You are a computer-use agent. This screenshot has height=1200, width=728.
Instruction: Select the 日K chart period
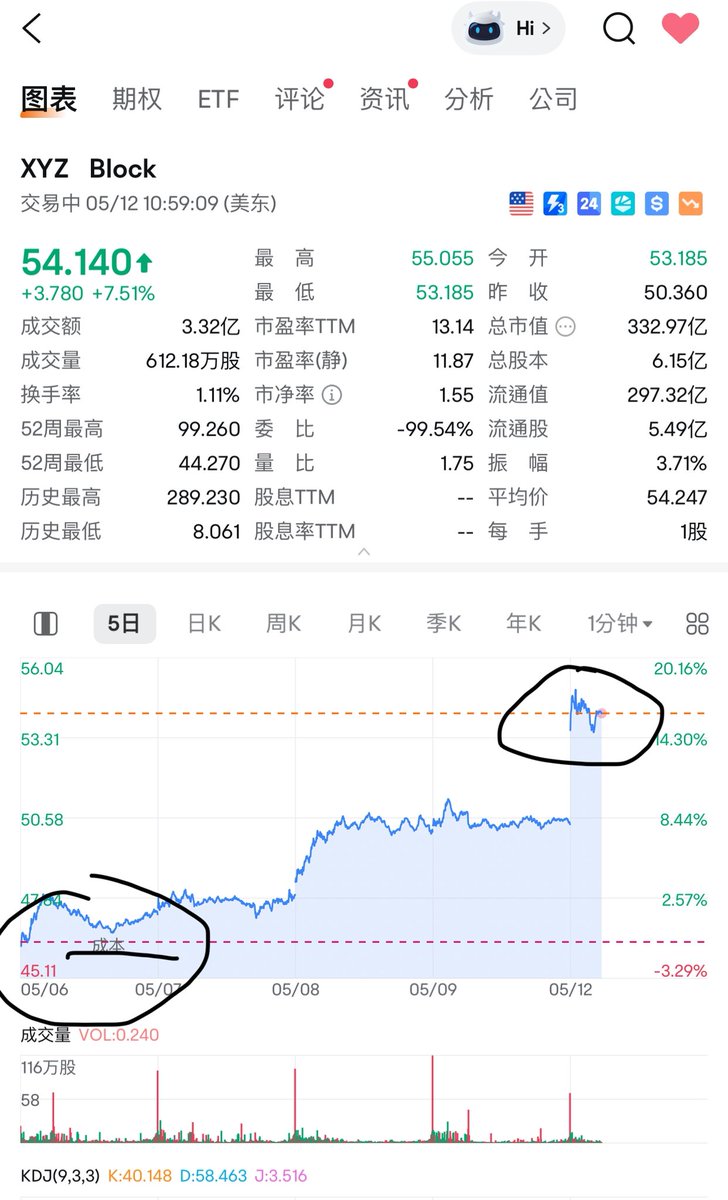click(x=204, y=624)
